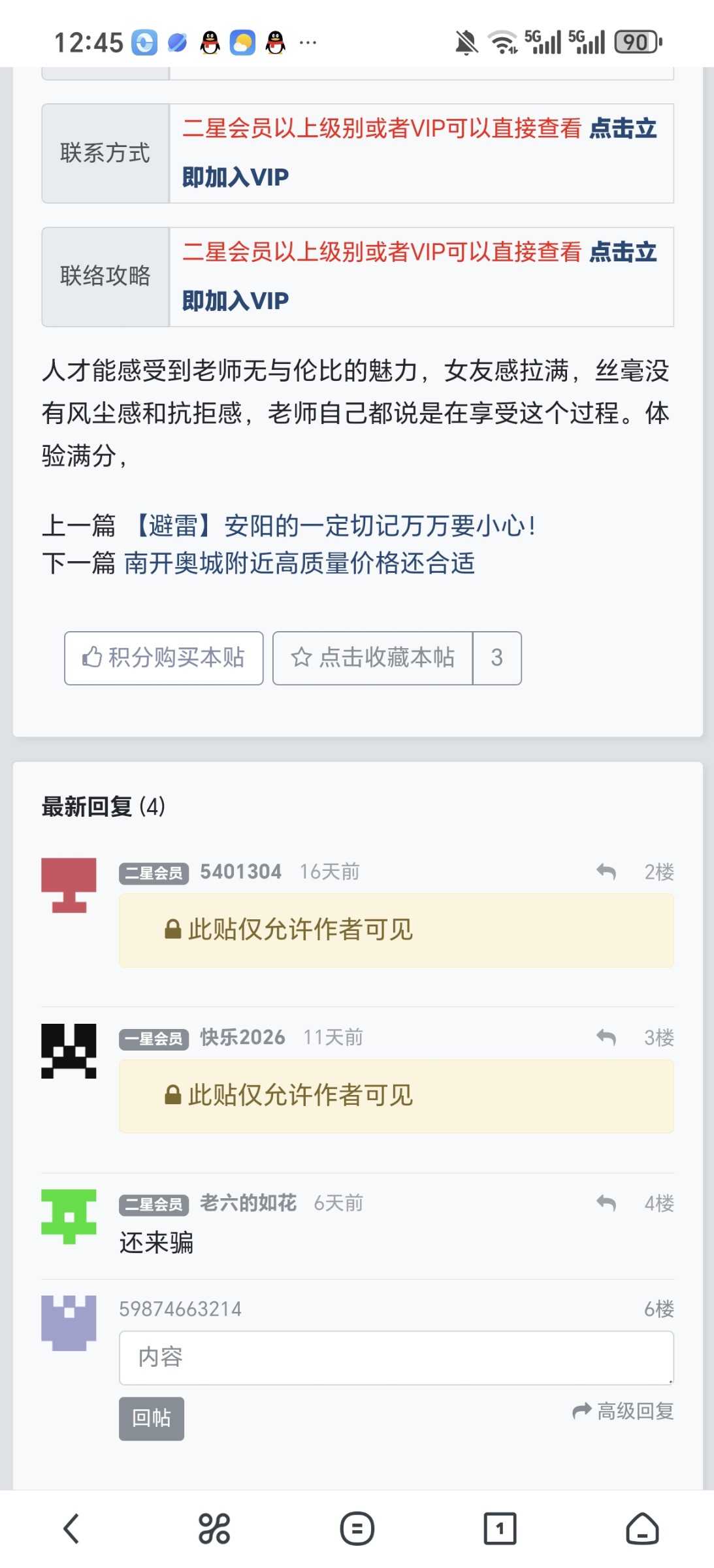
Task: Tap the 点击立即加入VIP link beside 联络攻略
Action: pos(235,301)
